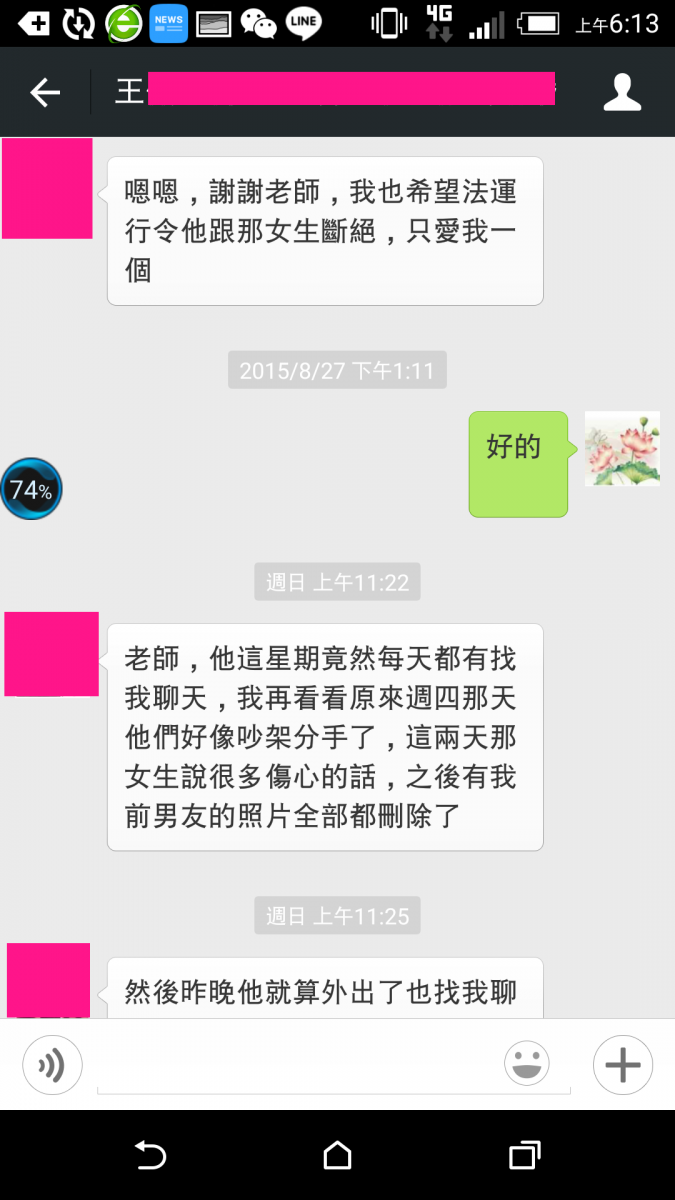Open the emoji picker
675x1200 pixels.
(527, 1064)
